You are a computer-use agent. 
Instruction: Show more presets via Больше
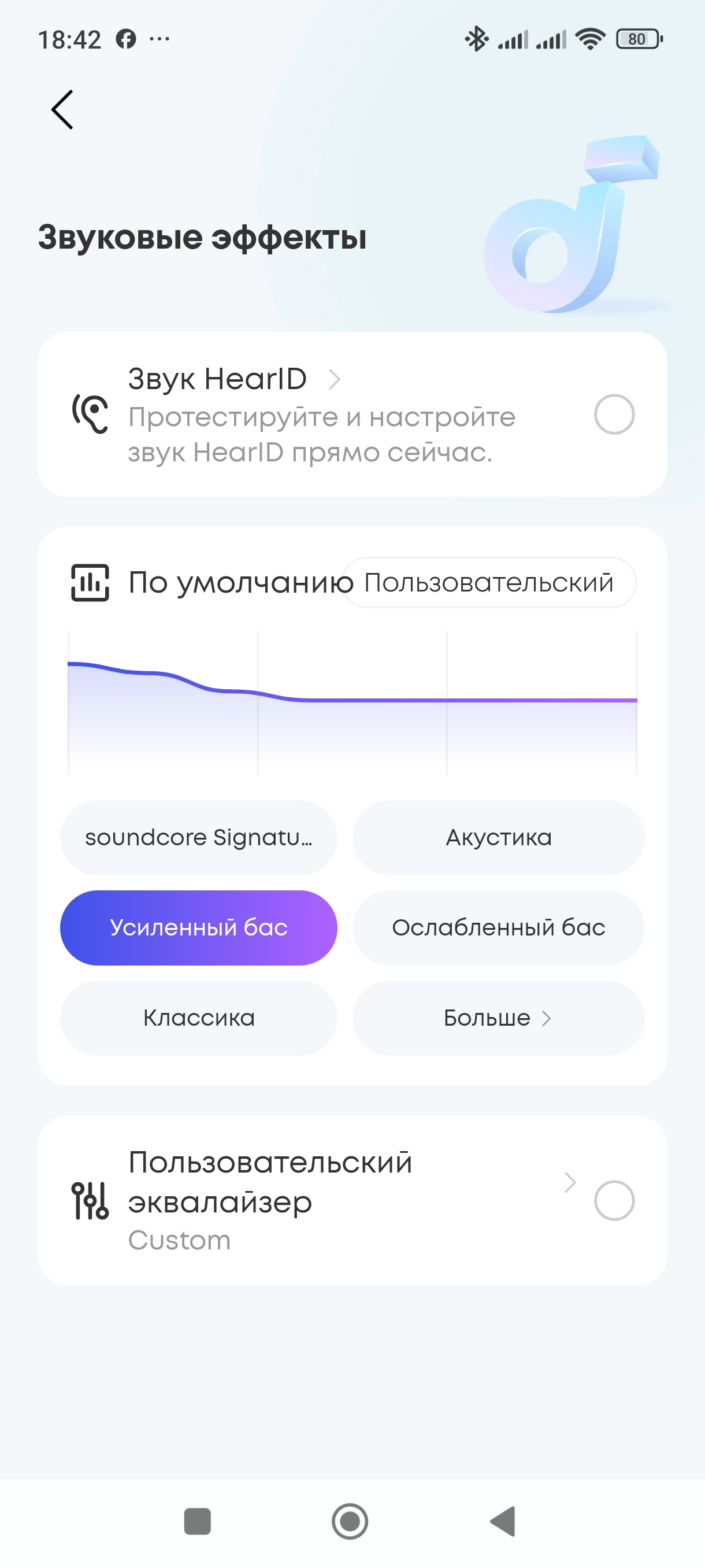pos(498,1018)
